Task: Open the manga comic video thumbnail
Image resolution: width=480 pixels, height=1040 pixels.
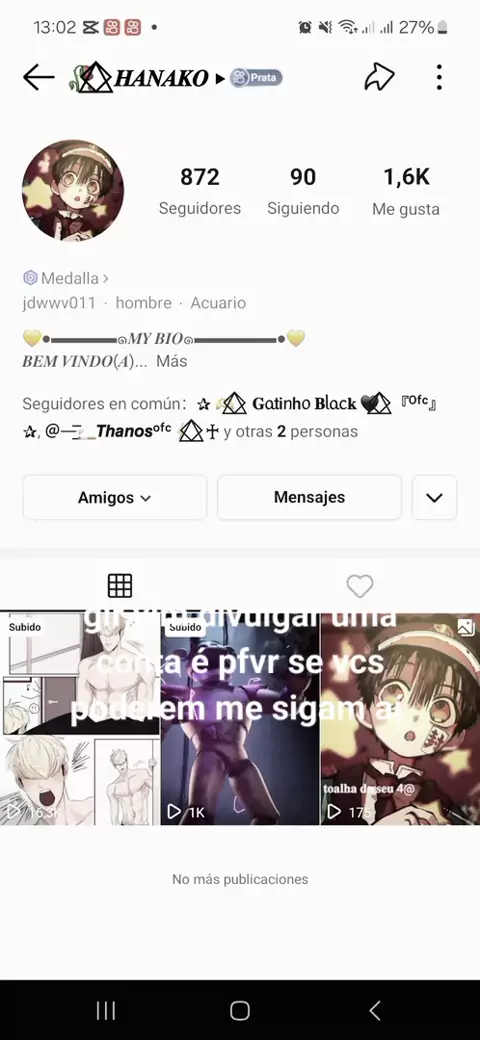Action: pos(80,719)
